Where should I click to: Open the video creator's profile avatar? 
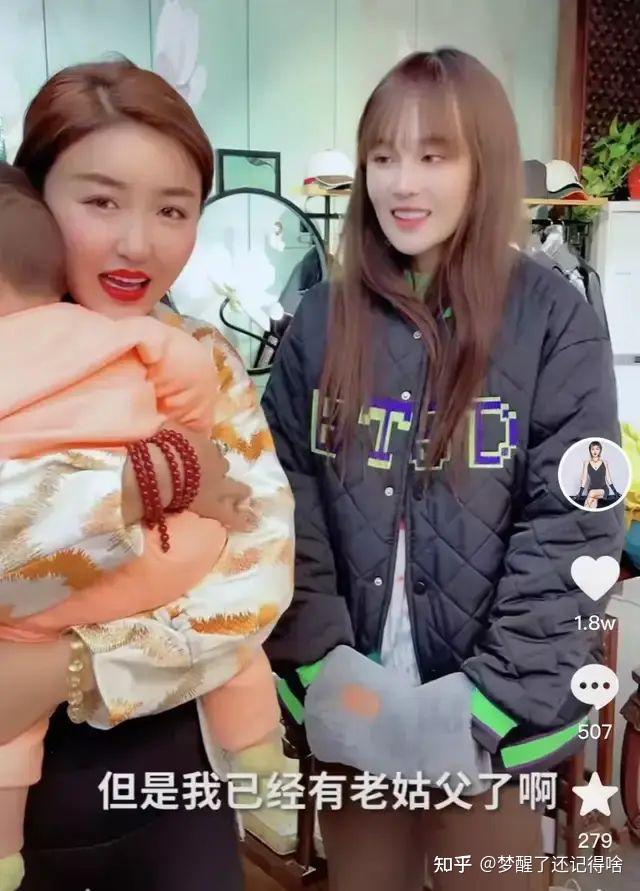[594, 474]
